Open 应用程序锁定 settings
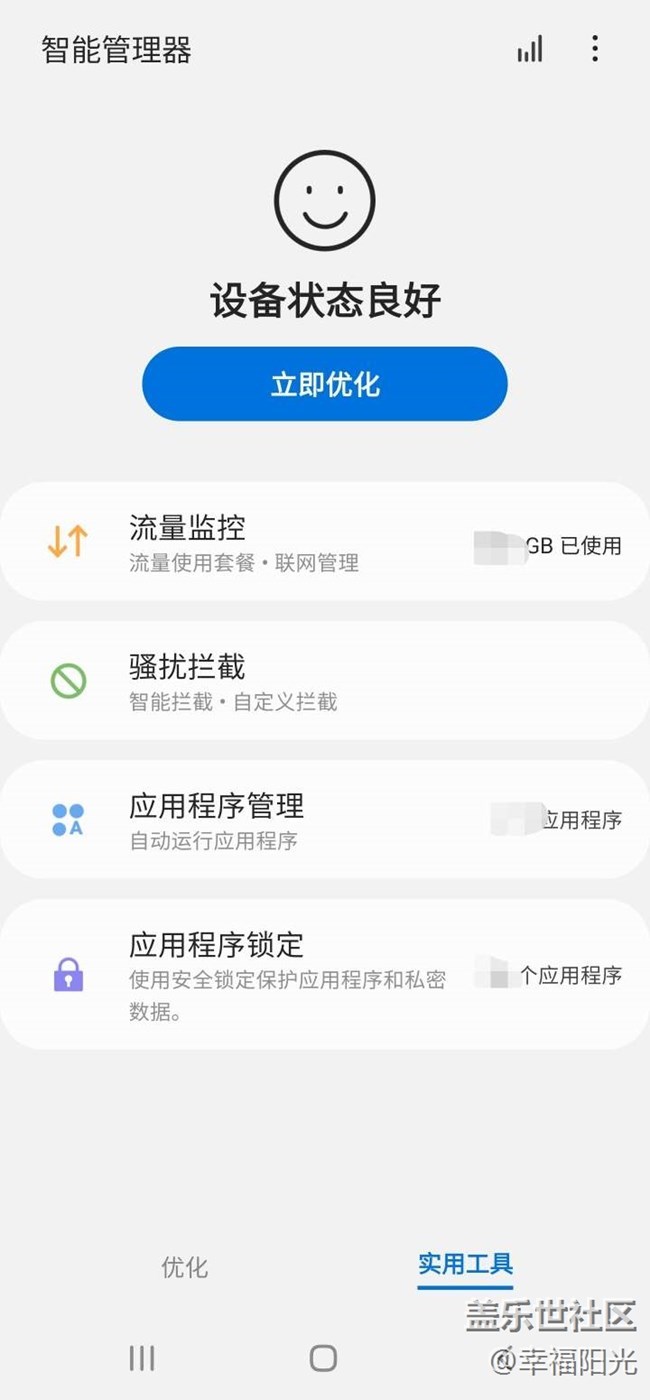Image resolution: width=650 pixels, height=1400 pixels. (325, 974)
